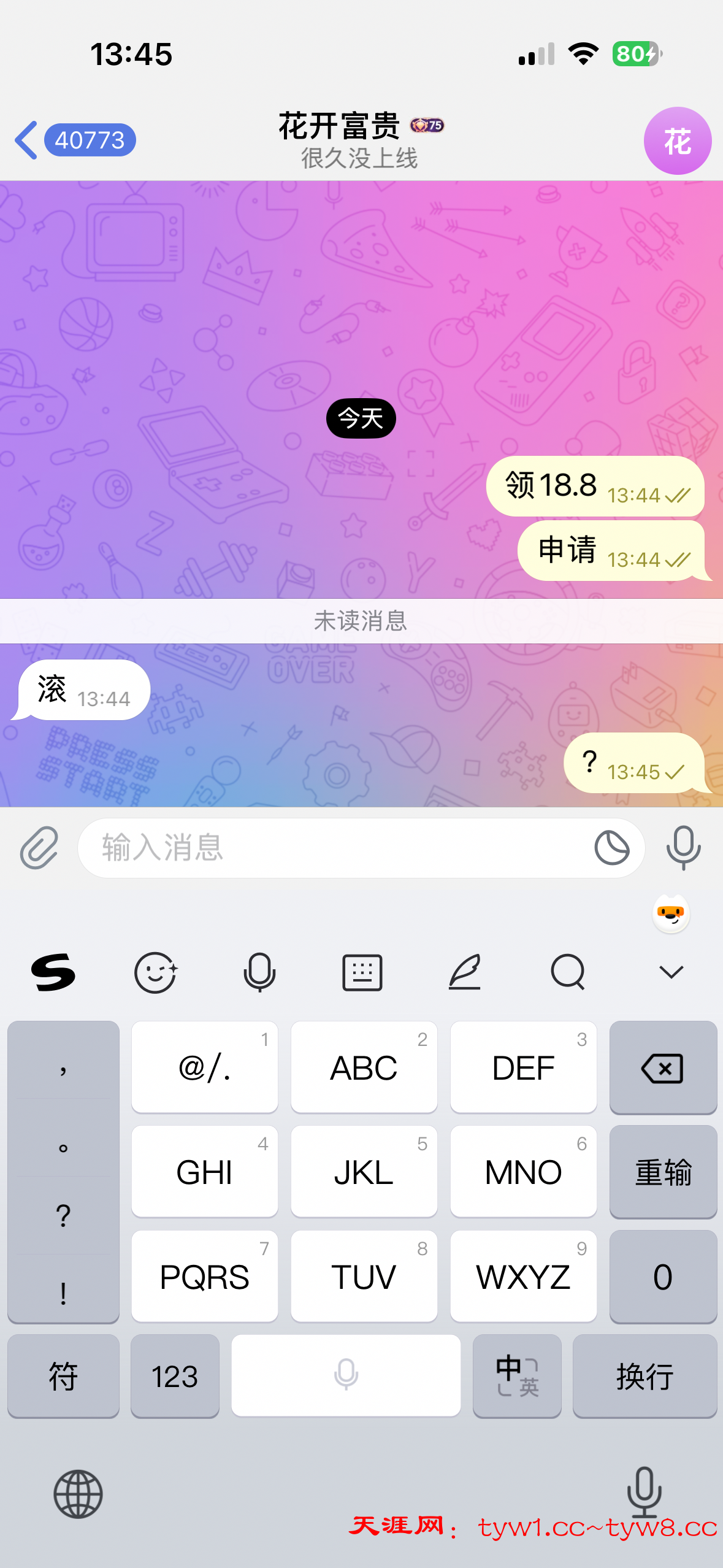Switch keyboard layout from toolbar

point(362,972)
